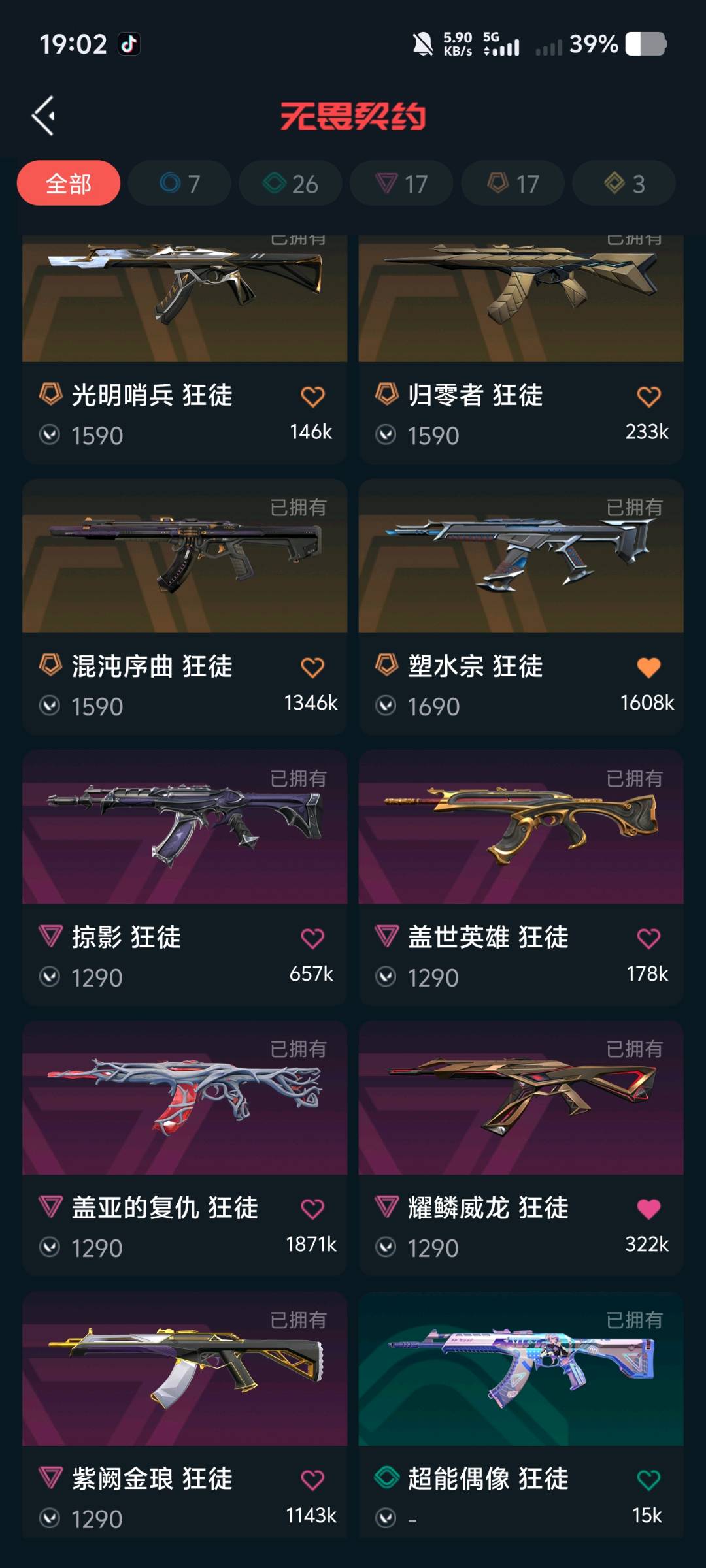Unlike the 塑水宗 狂徒 skin
Image resolution: width=706 pixels, height=1568 pixels.
coord(648,667)
